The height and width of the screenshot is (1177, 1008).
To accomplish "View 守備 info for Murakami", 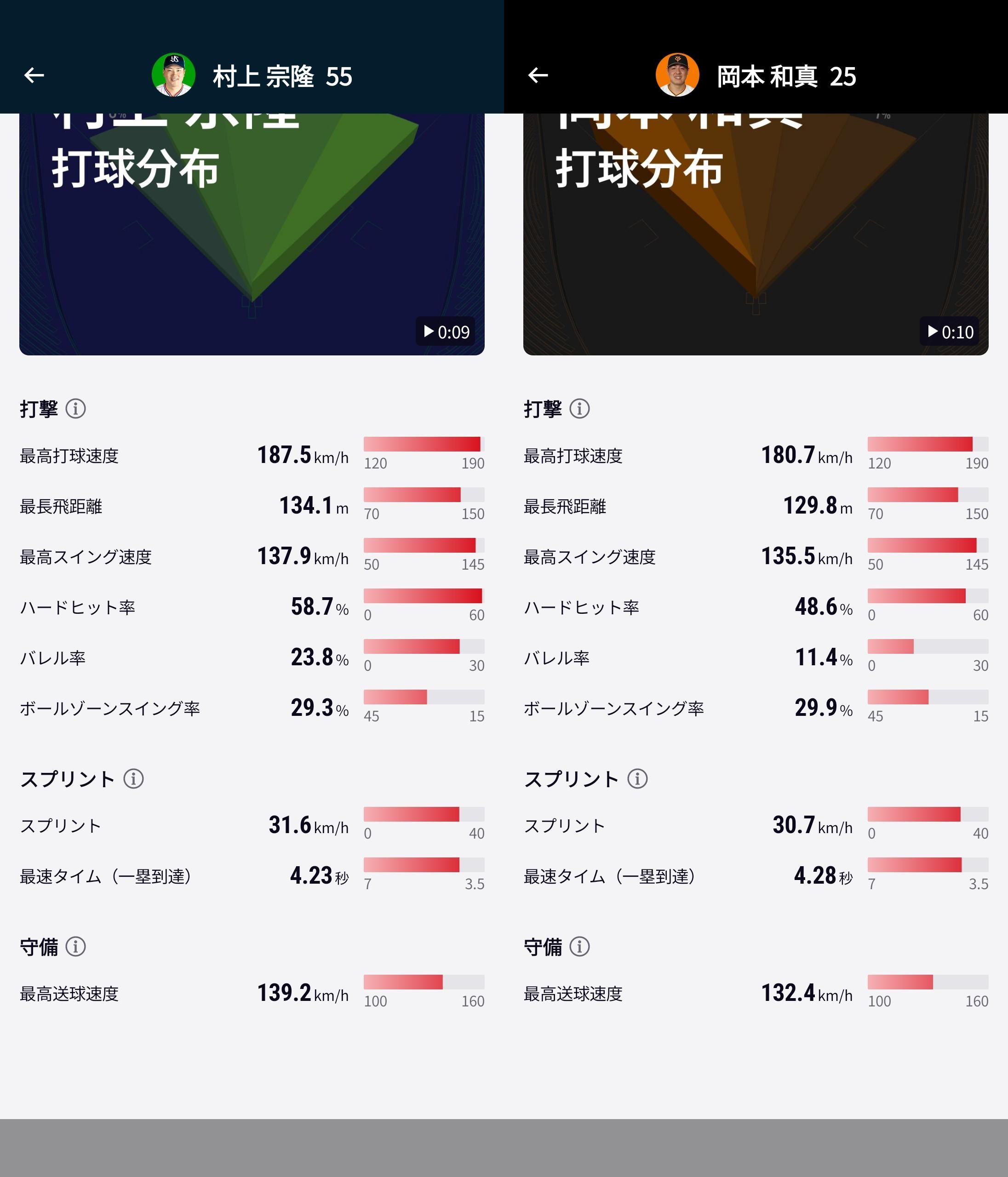I will [75, 946].
